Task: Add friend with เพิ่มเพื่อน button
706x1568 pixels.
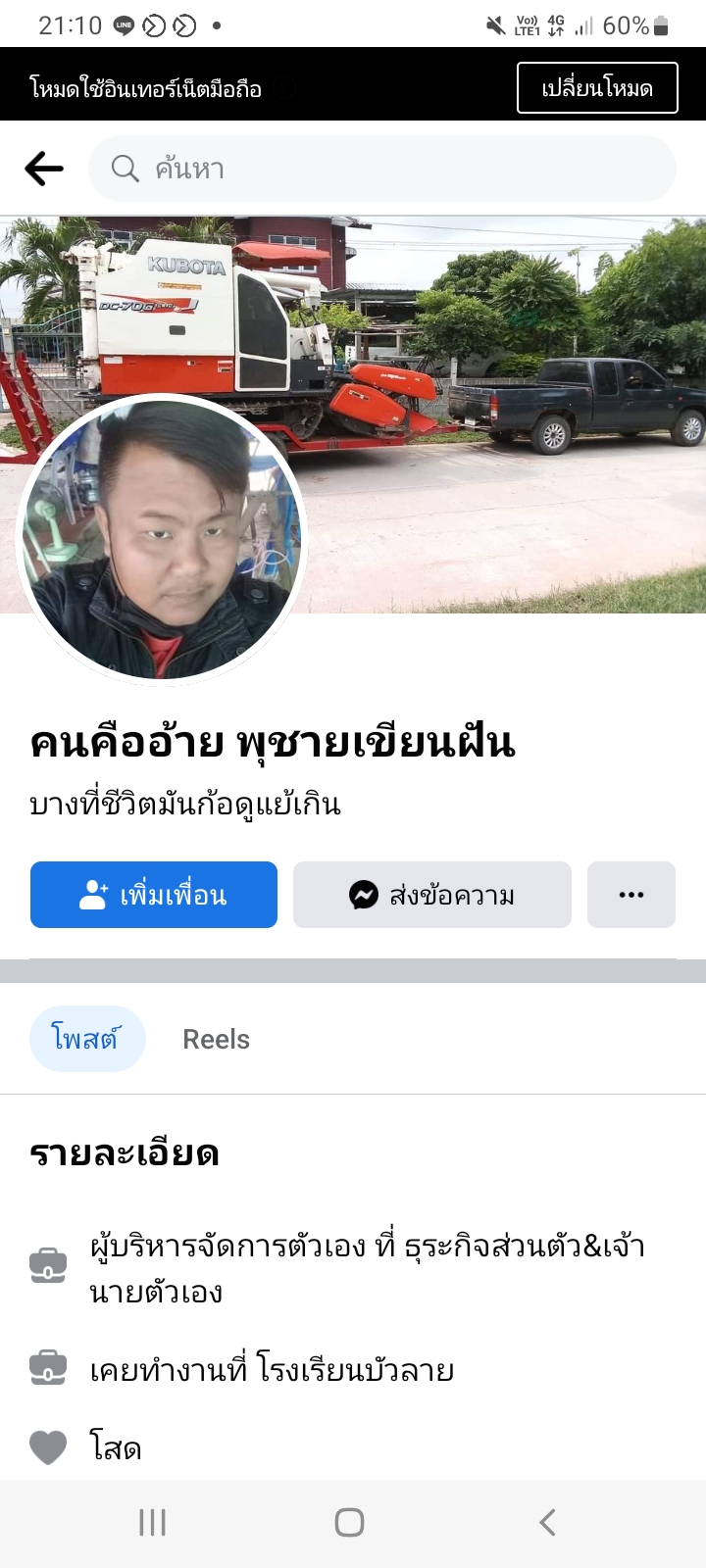Action: point(154,895)
